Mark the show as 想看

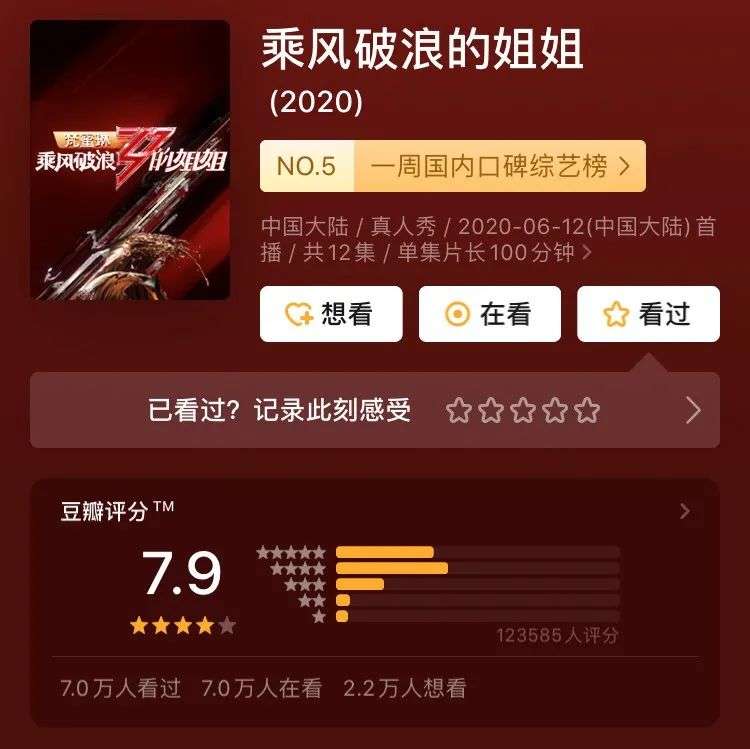click(x=331, y=314)
